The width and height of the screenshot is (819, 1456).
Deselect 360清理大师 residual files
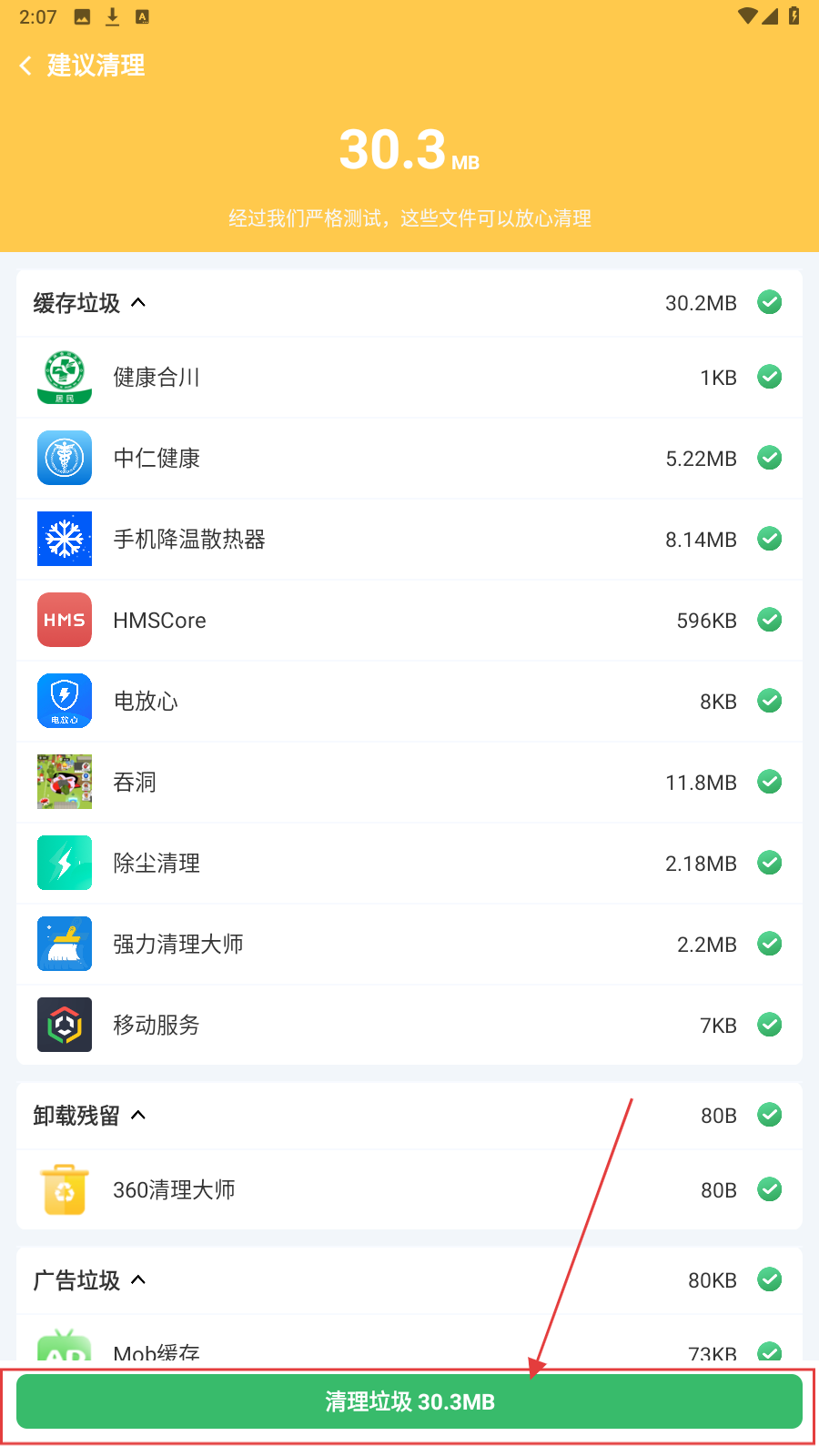770,1190
